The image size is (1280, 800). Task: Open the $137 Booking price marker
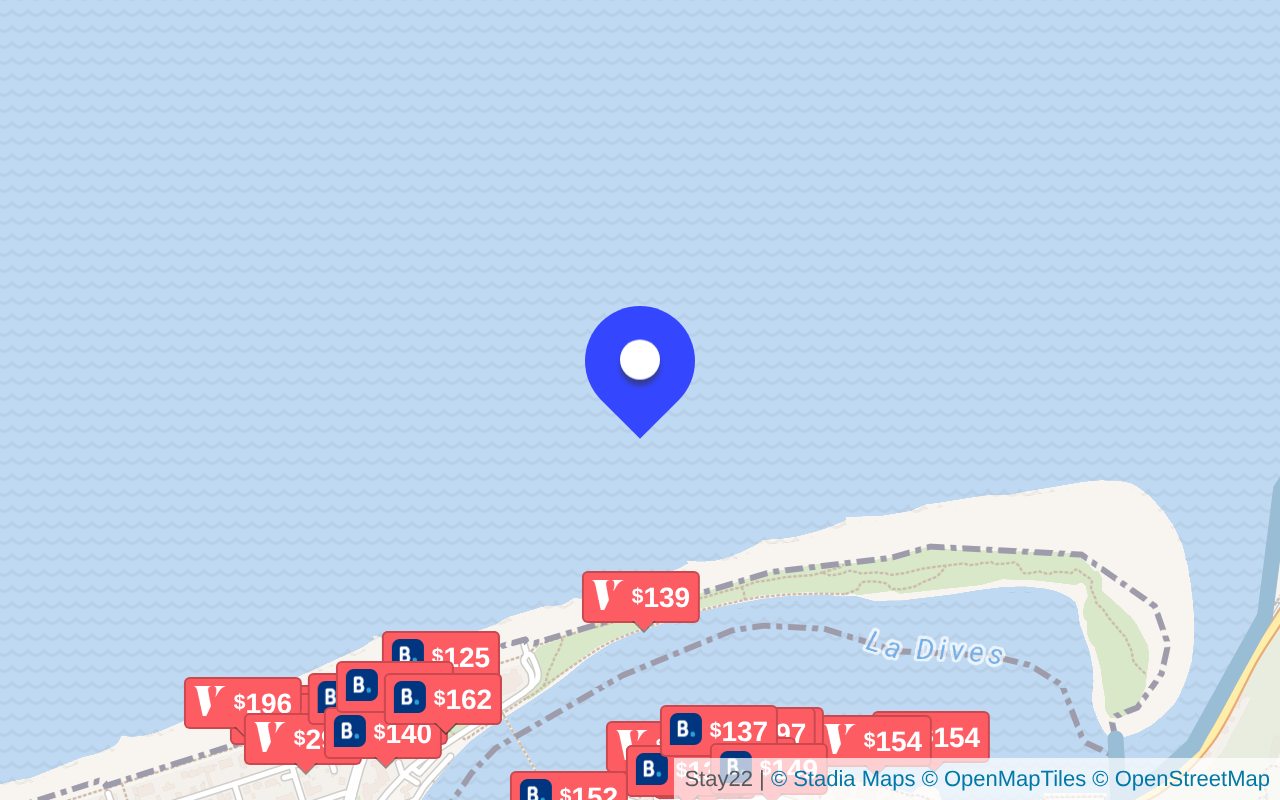click(x=719, y=731)
